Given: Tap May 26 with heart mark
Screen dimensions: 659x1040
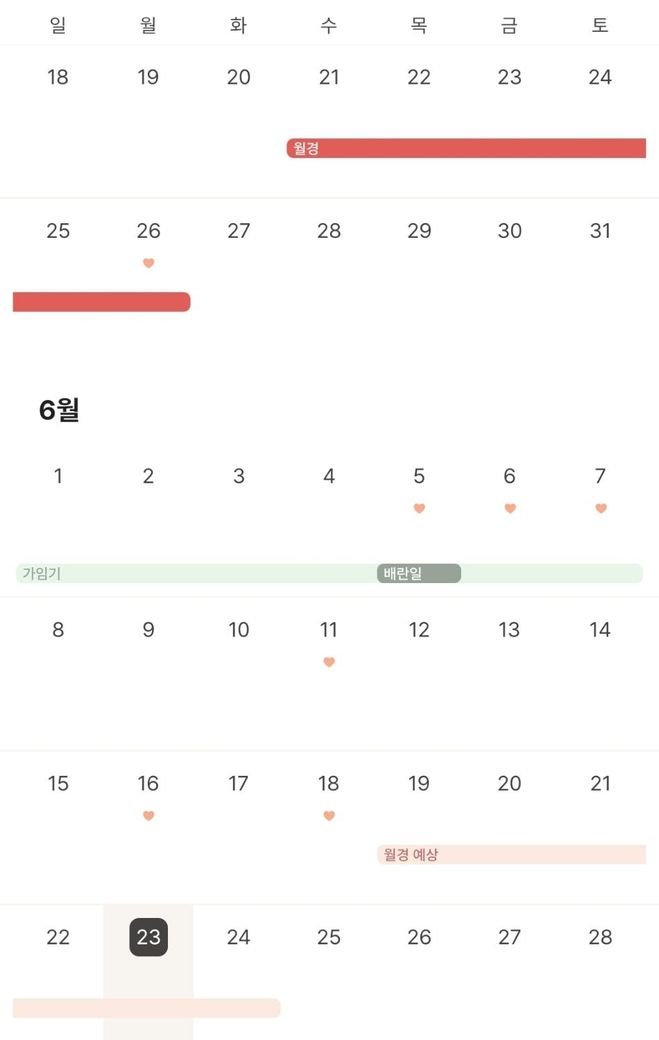Looking at the screenshot, I should tap(148, 232).
